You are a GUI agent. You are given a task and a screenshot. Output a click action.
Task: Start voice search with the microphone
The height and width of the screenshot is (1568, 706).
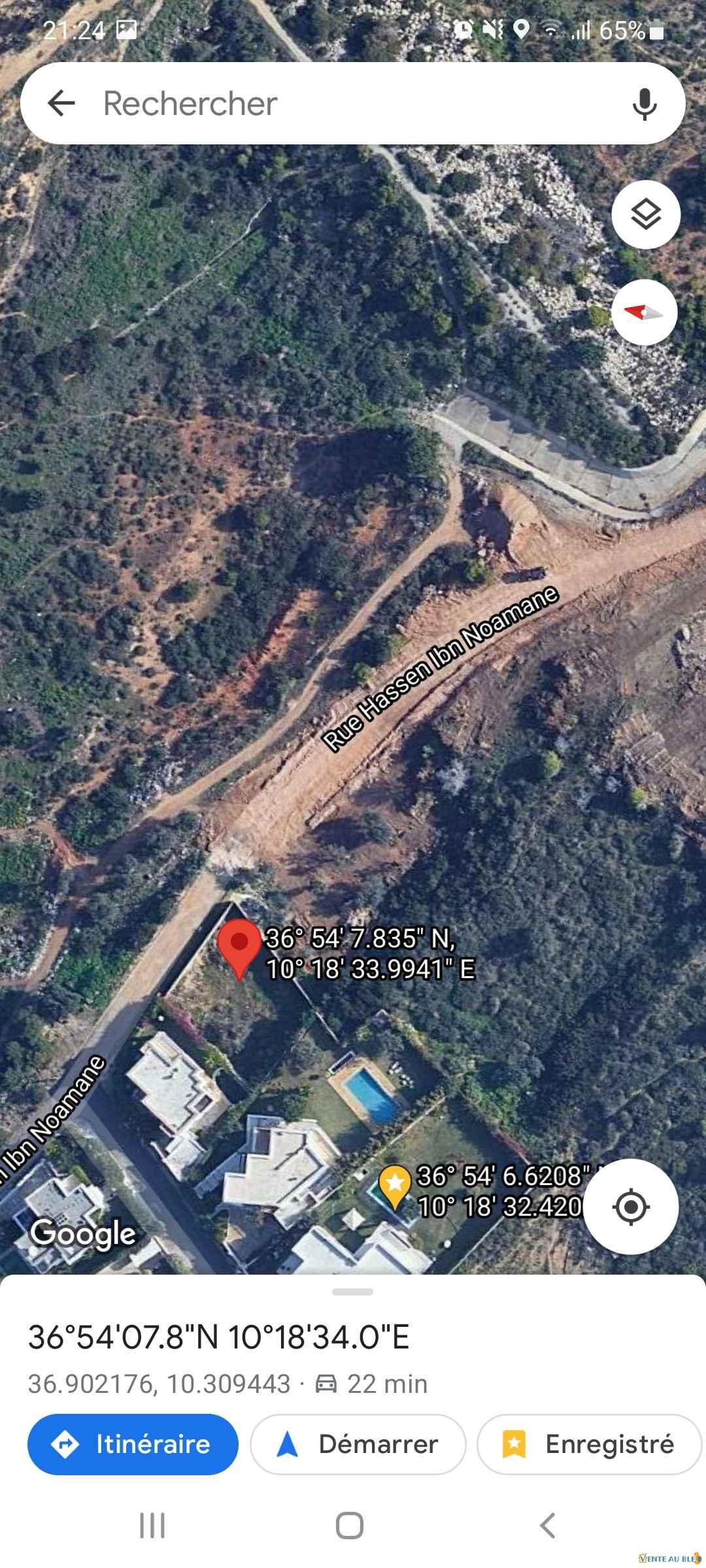click(x=645, y=103)
